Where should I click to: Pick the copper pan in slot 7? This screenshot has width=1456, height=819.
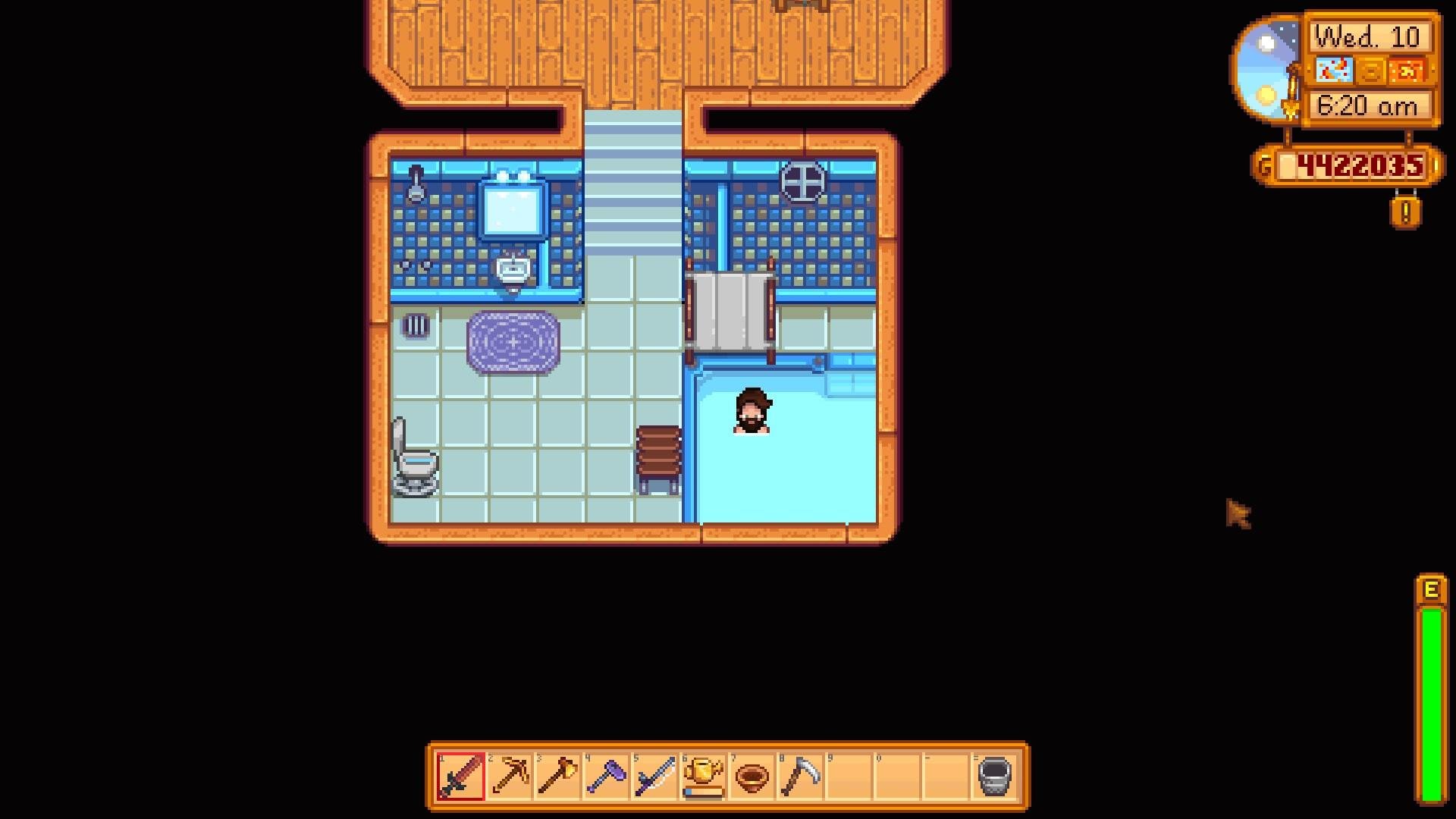point(752,776)
